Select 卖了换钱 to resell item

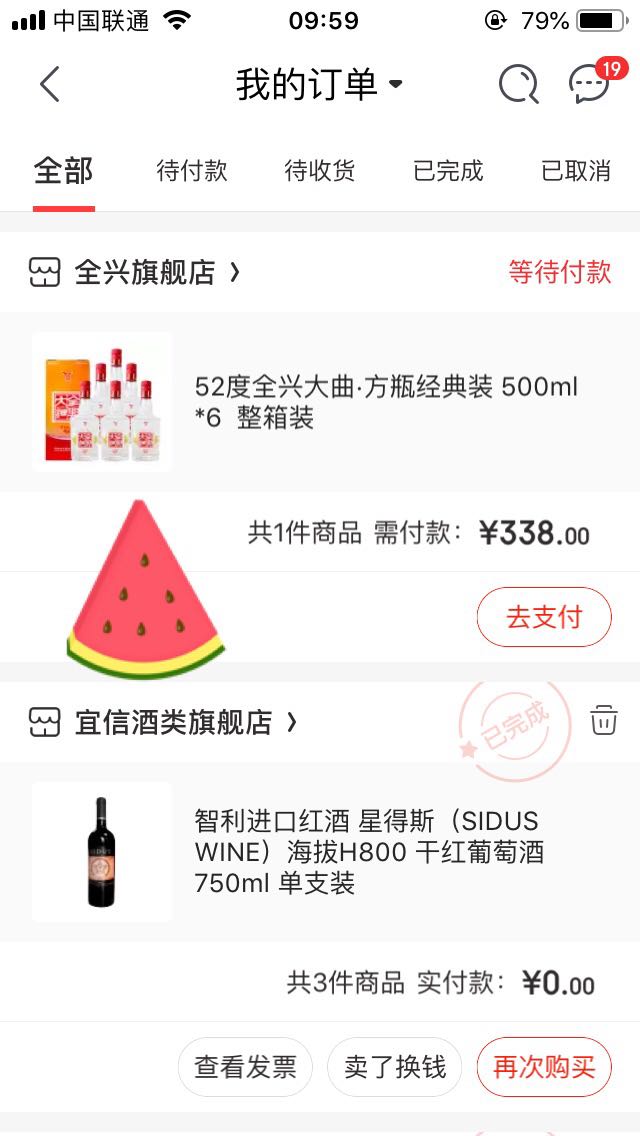tap(395, 1067)
